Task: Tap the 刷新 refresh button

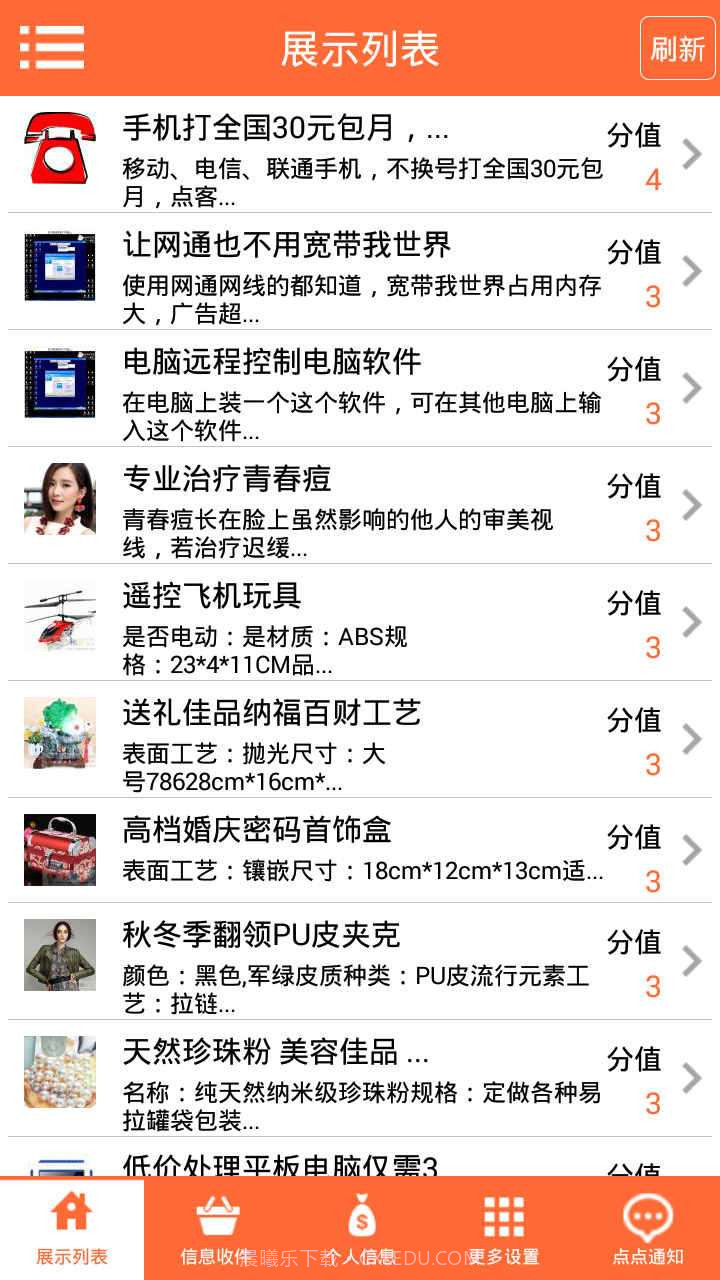Action: point(676,47)
